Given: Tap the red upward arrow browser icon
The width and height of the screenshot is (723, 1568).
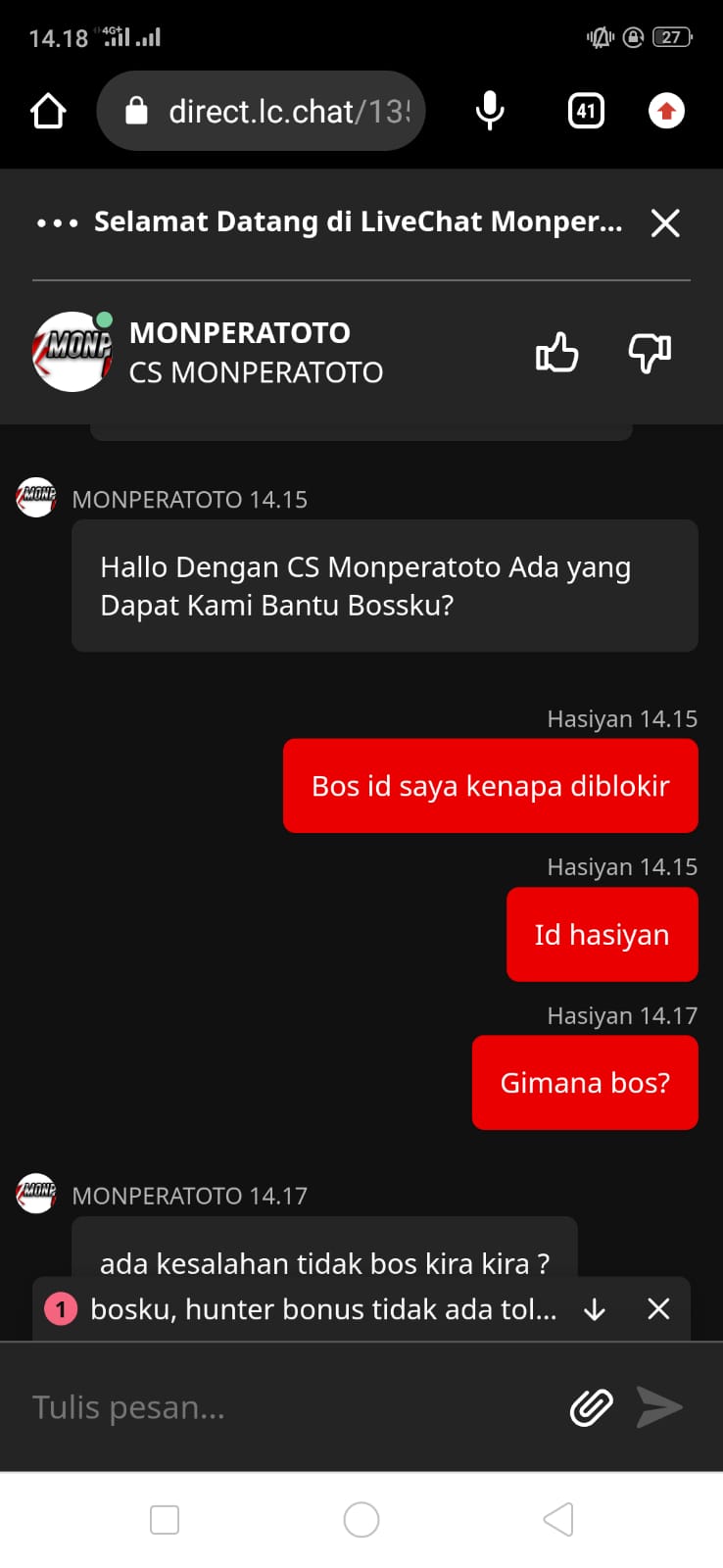Looking at the screenshot, I should (x=667, y=111).
